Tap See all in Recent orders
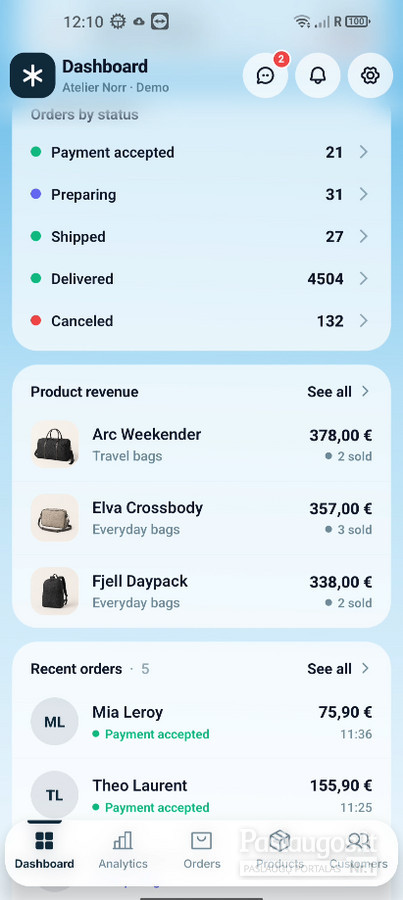 pyautogui.click(x=339, y=669)
